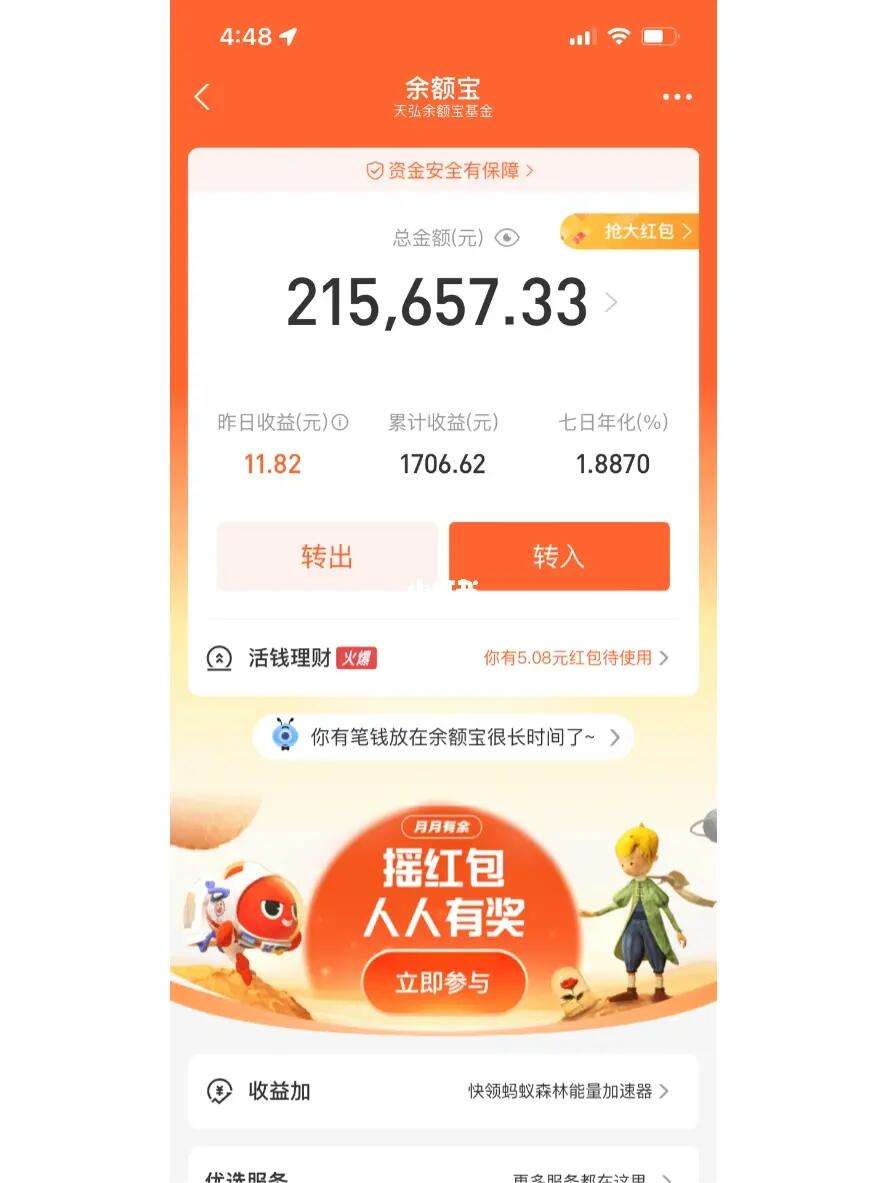Go back using the top-left arrow
887x1183 pixels.
click(x=202, y=97)
